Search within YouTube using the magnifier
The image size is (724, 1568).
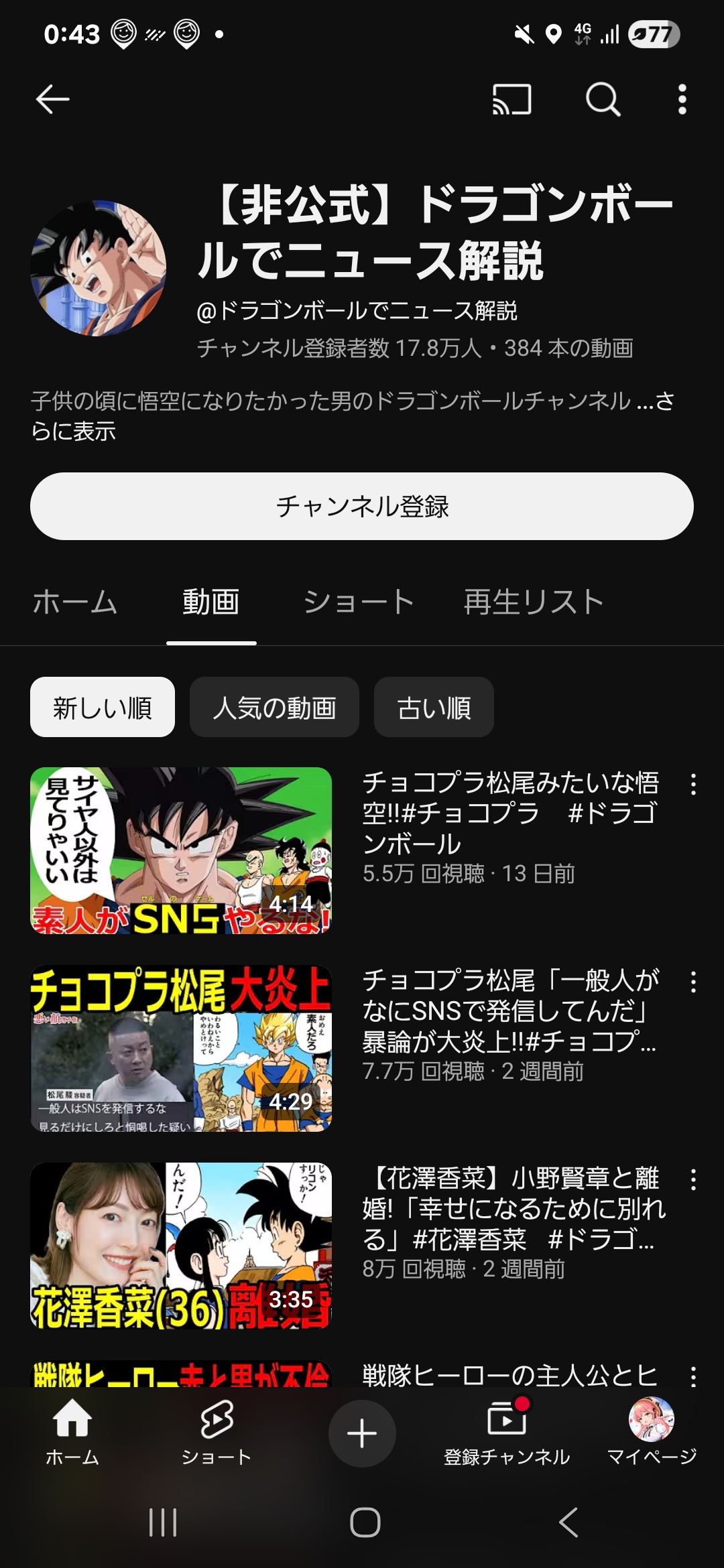603,100
